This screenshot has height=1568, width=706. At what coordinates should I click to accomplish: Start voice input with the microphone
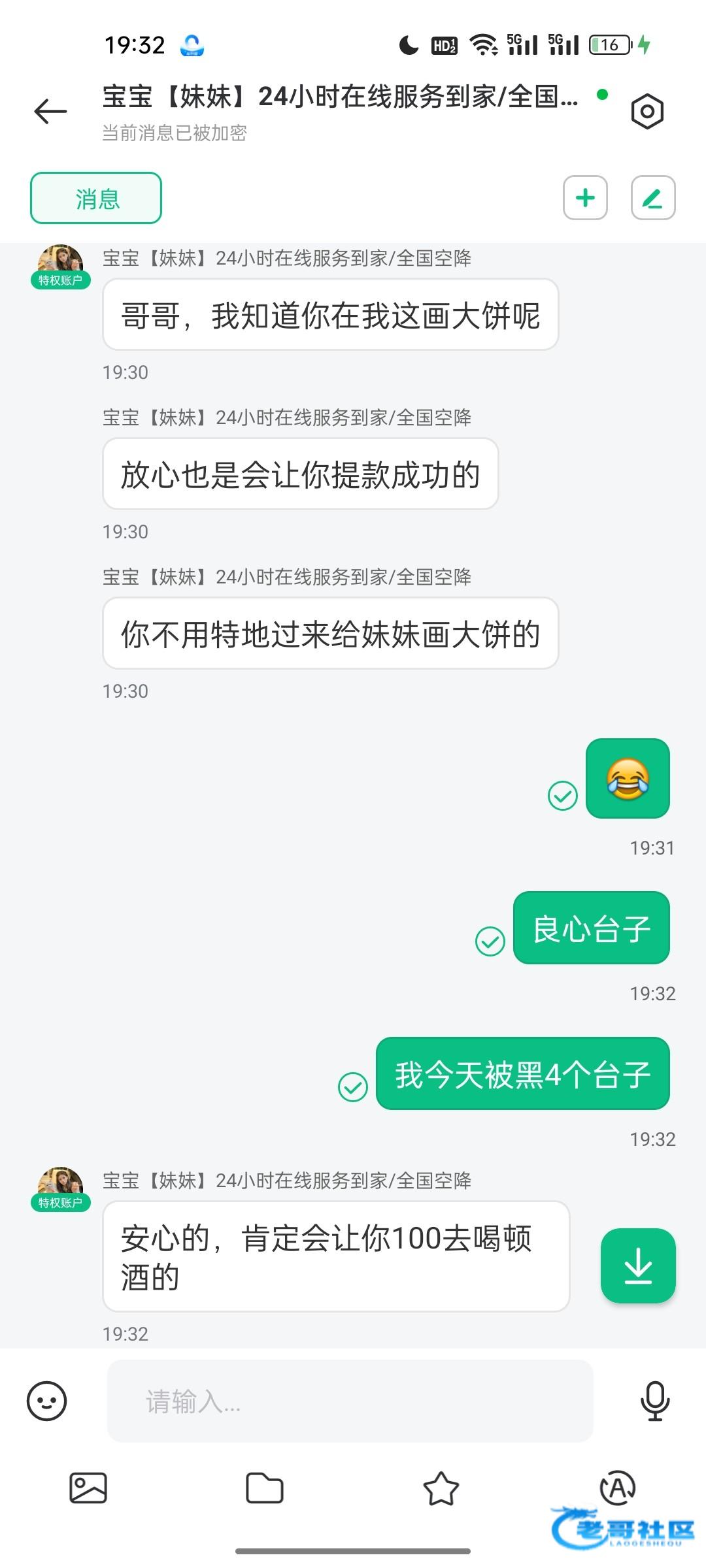(x=655, y=1401)
